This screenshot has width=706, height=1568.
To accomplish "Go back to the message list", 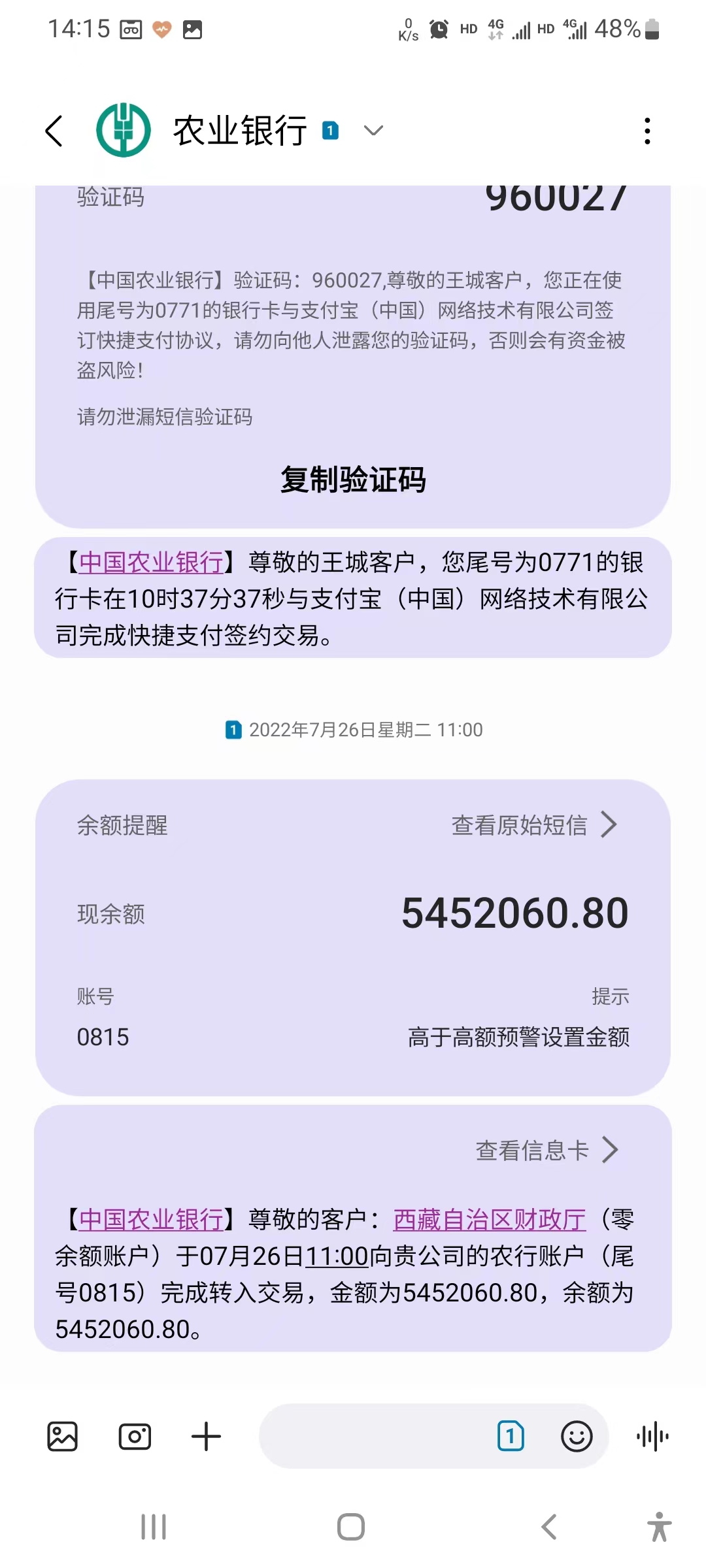I will tap(55, 131).
